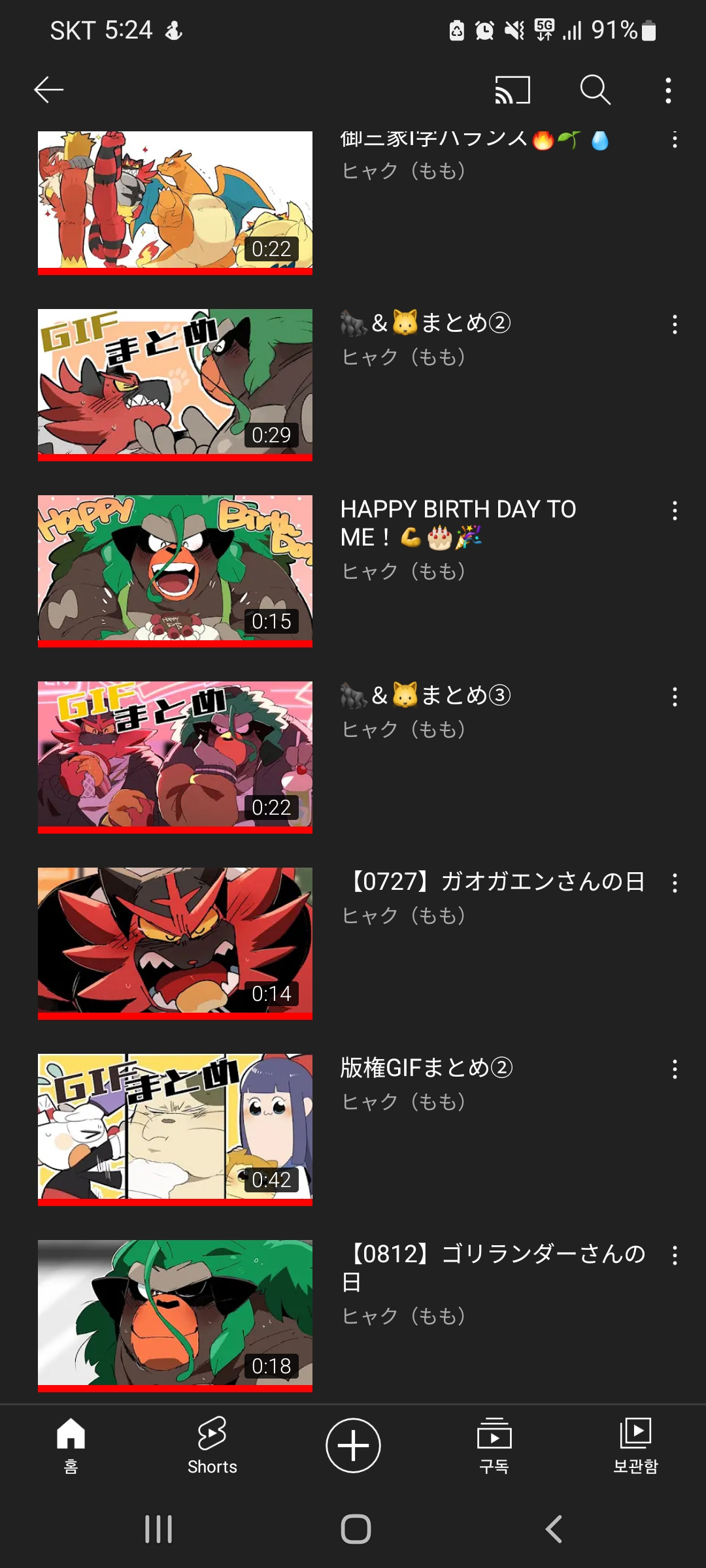Open more options for 版権GIFまとめ②

pyautogui.click(x=675, y=1070)
